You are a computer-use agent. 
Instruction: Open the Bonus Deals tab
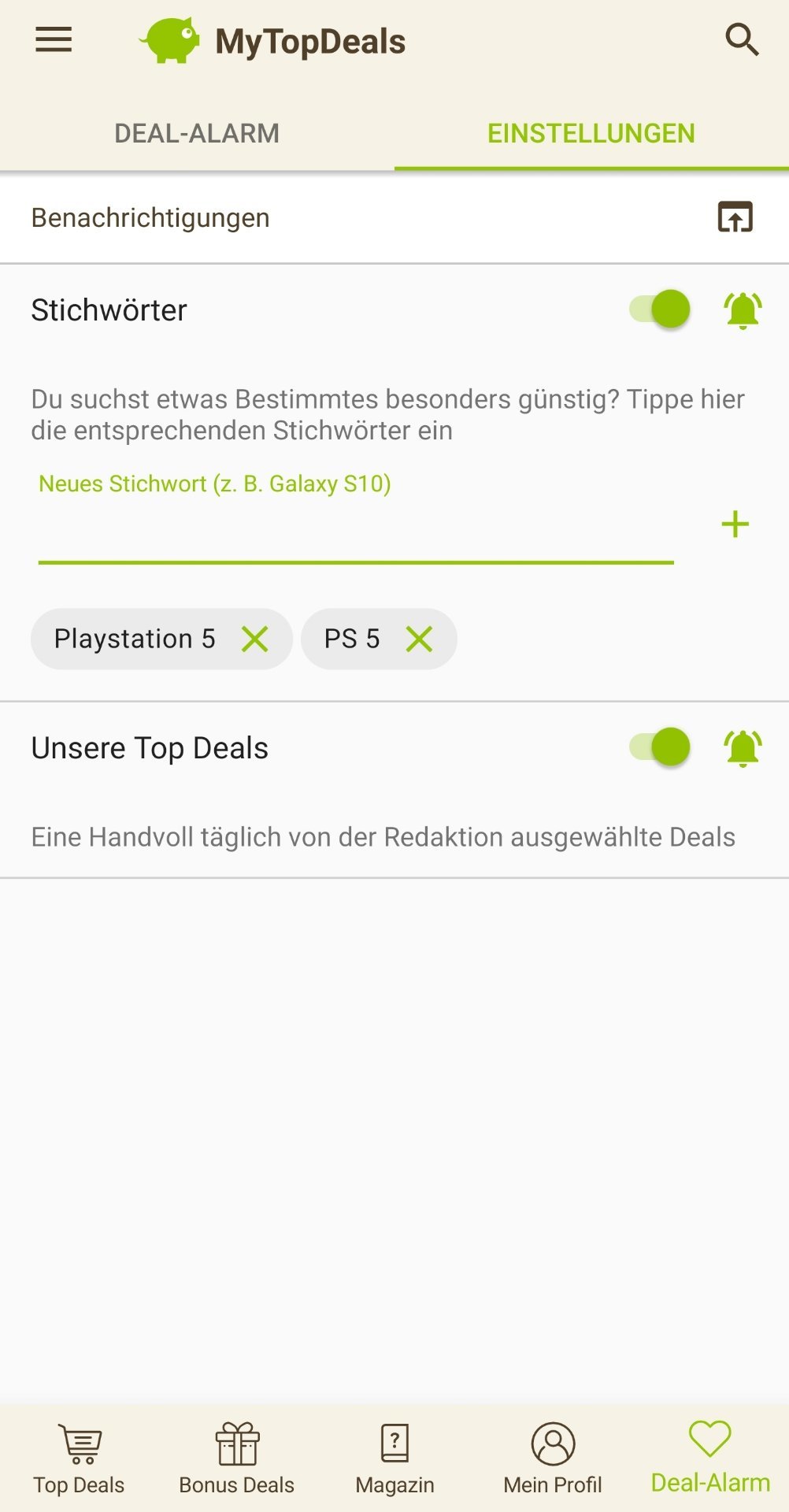(236, 1458)
